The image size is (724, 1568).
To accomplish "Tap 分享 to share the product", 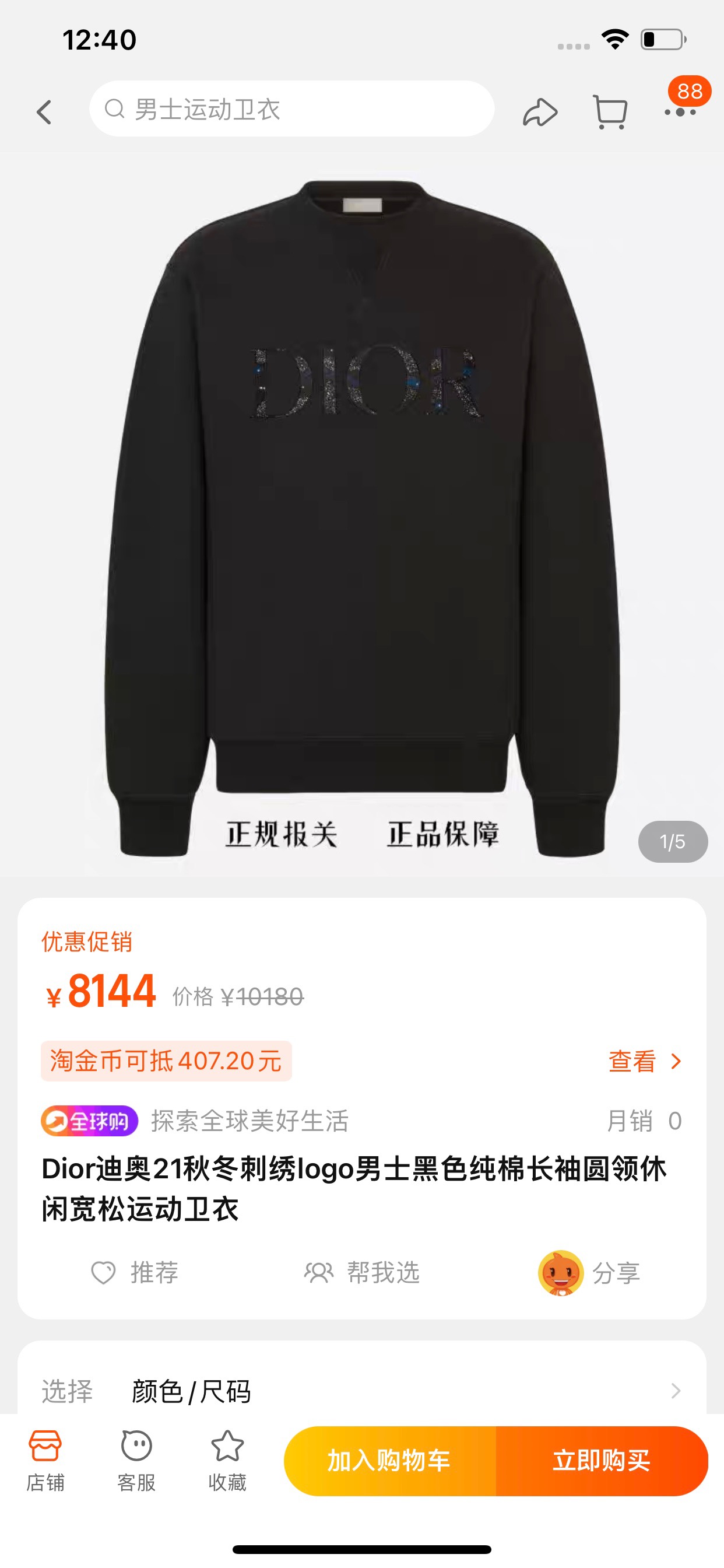I will 590,1273.
